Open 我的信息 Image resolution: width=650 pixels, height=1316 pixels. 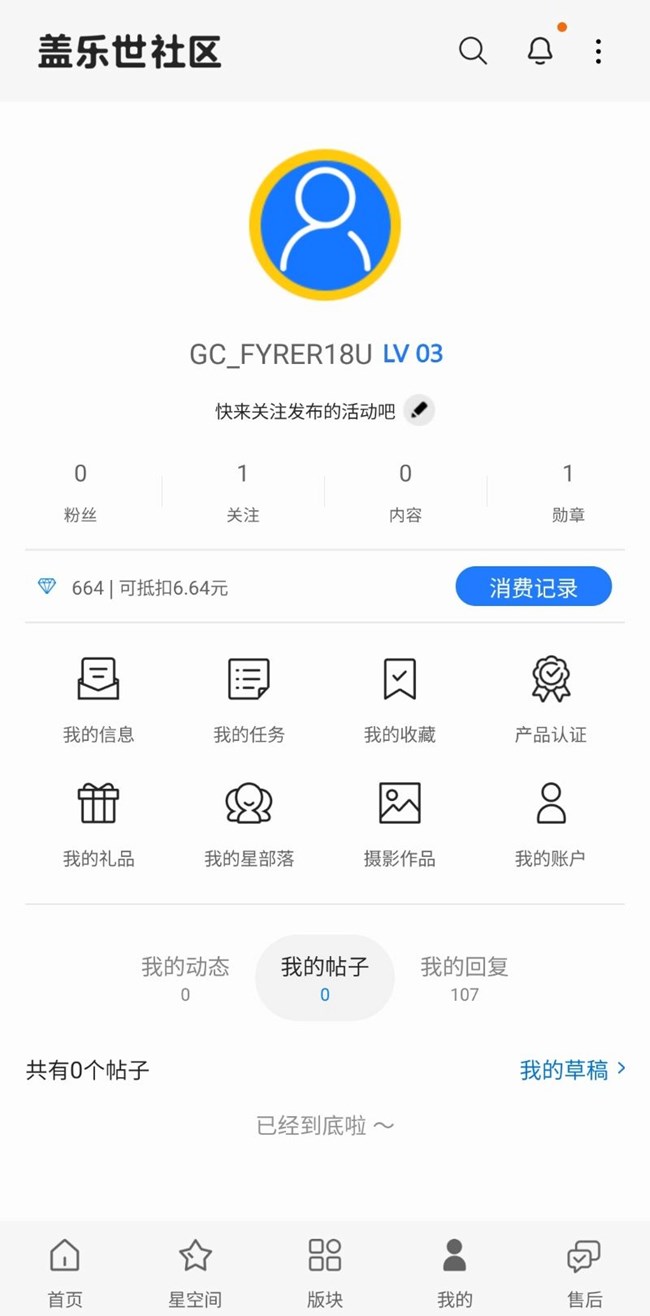tap(98, 699)
